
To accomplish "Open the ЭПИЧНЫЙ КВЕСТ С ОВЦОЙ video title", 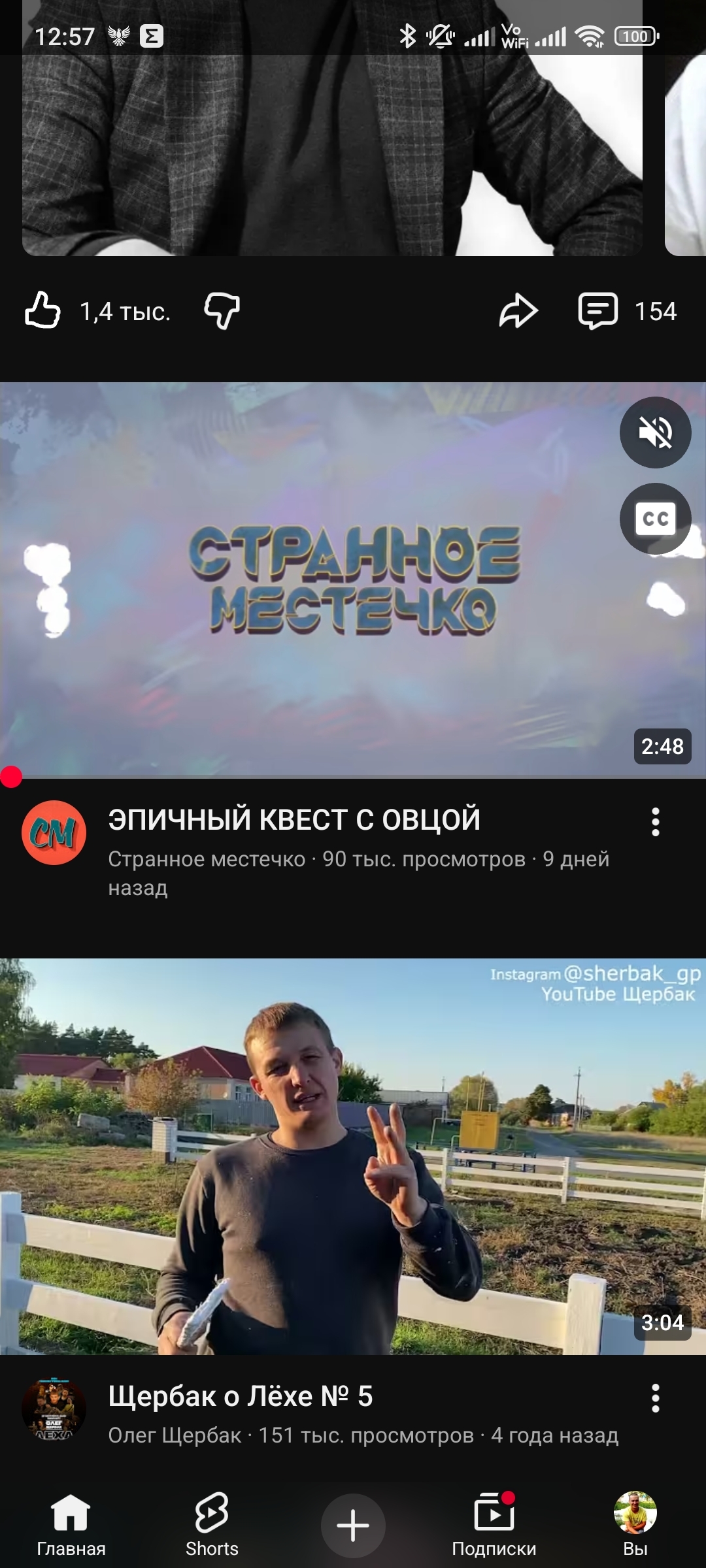I will pyautogui.click(x=294, y=819).
